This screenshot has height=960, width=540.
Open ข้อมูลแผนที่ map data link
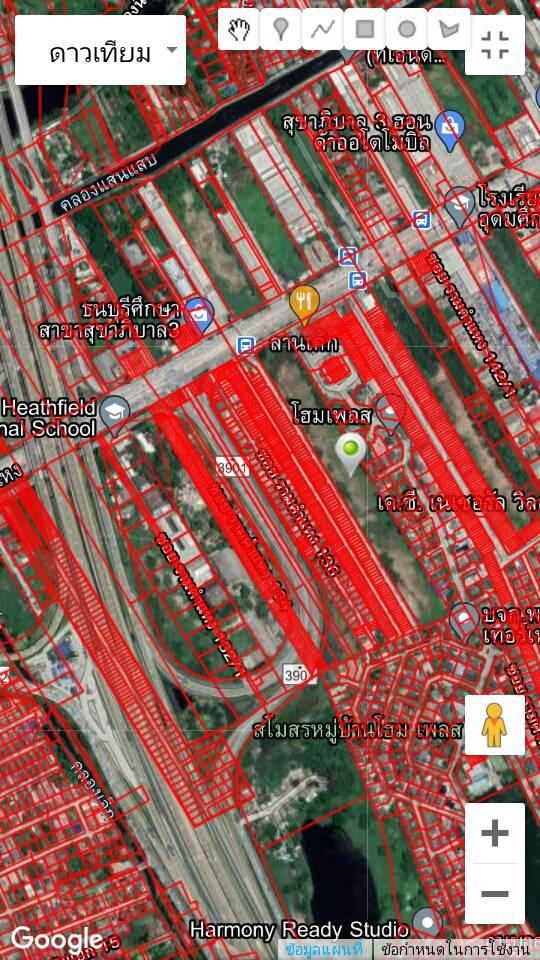(x=324, y=950)
